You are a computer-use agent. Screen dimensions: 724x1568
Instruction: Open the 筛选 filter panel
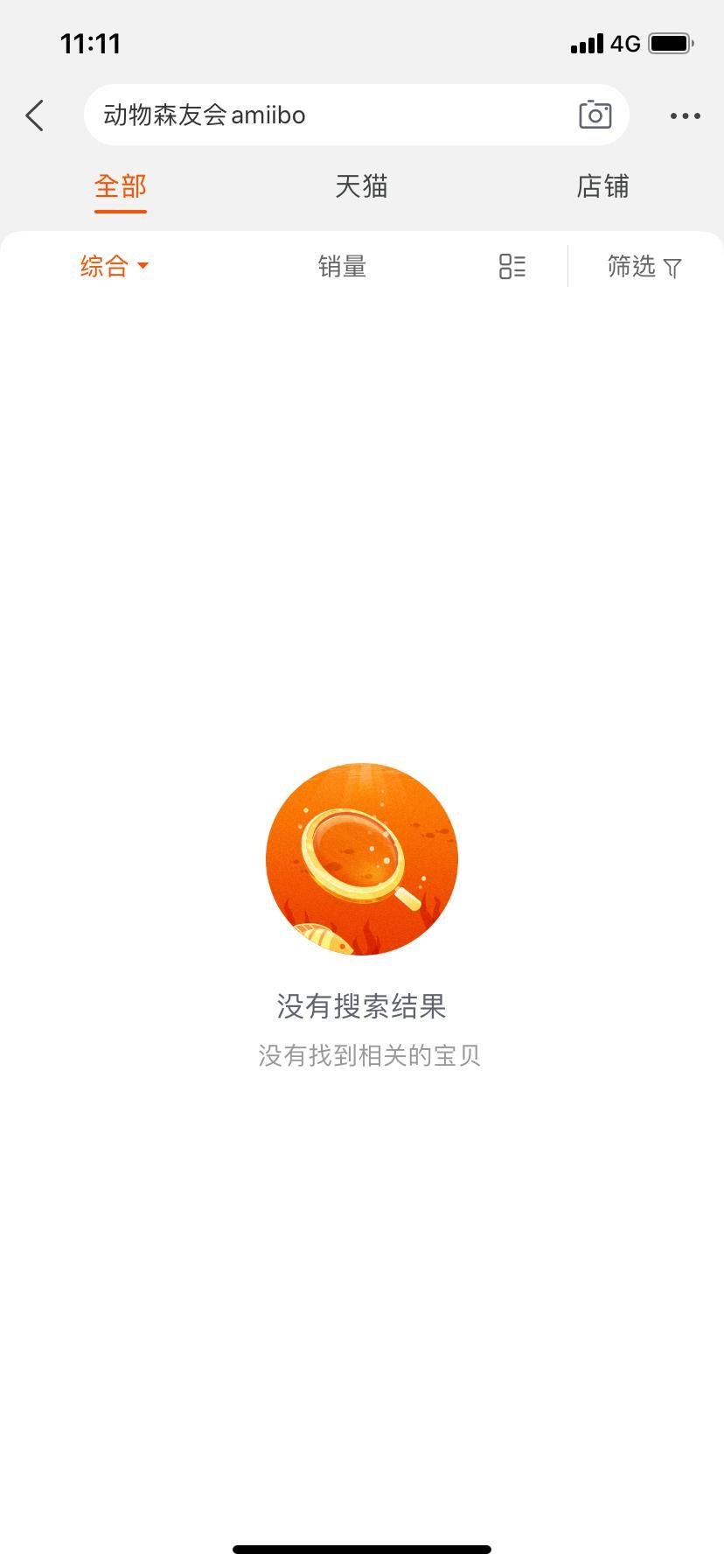(644, 266)
